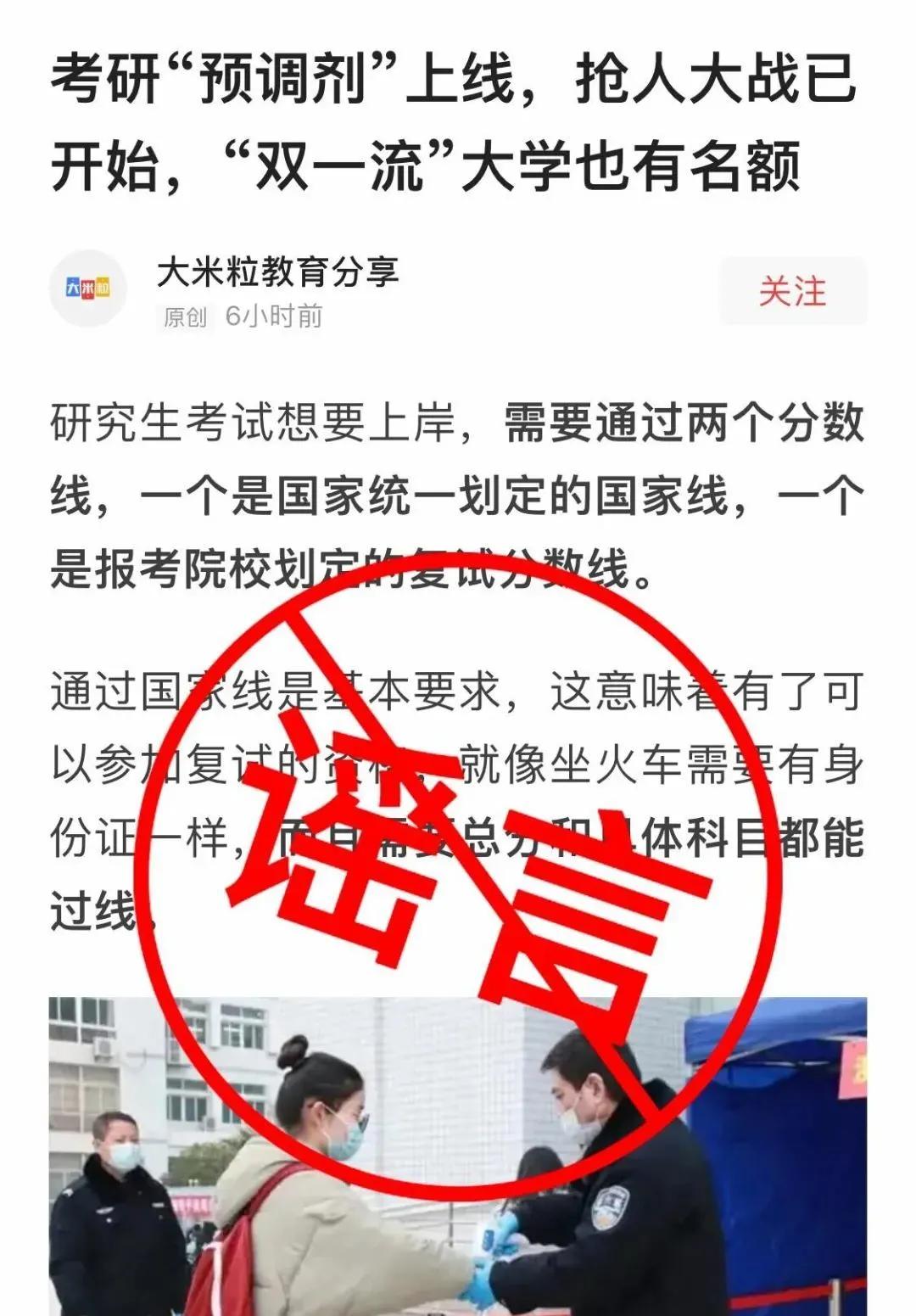Click the bolded phrase 需要通过两个分数线
The width and height of the screenshot is (916, 1316).
tap(679, 429)
